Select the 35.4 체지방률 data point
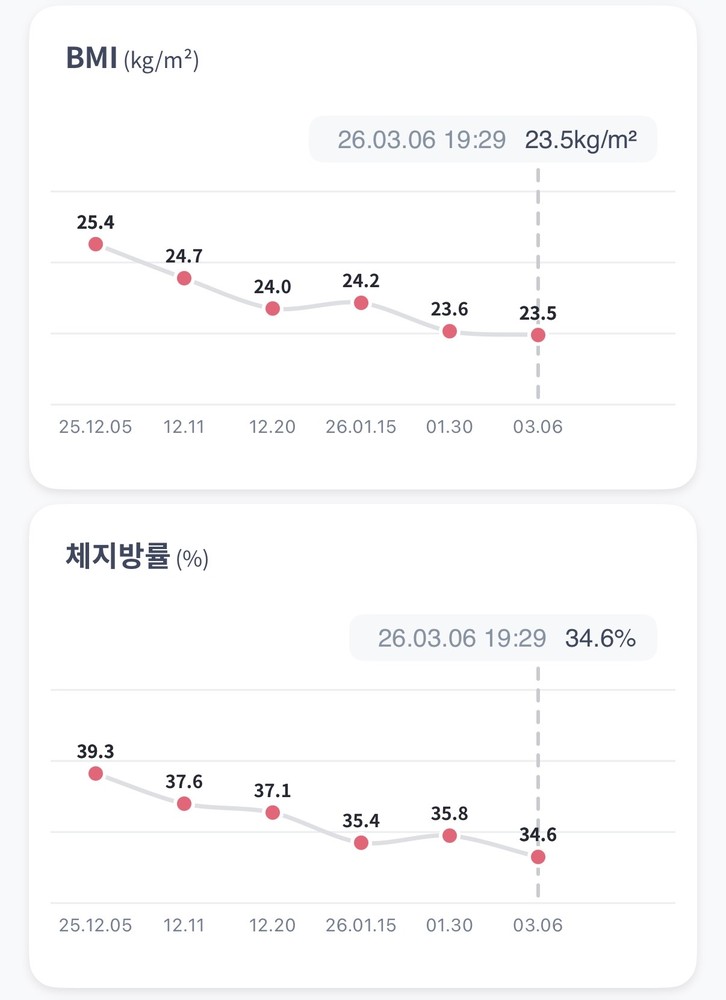726x1000 pixels. click(x=361, y=843)
